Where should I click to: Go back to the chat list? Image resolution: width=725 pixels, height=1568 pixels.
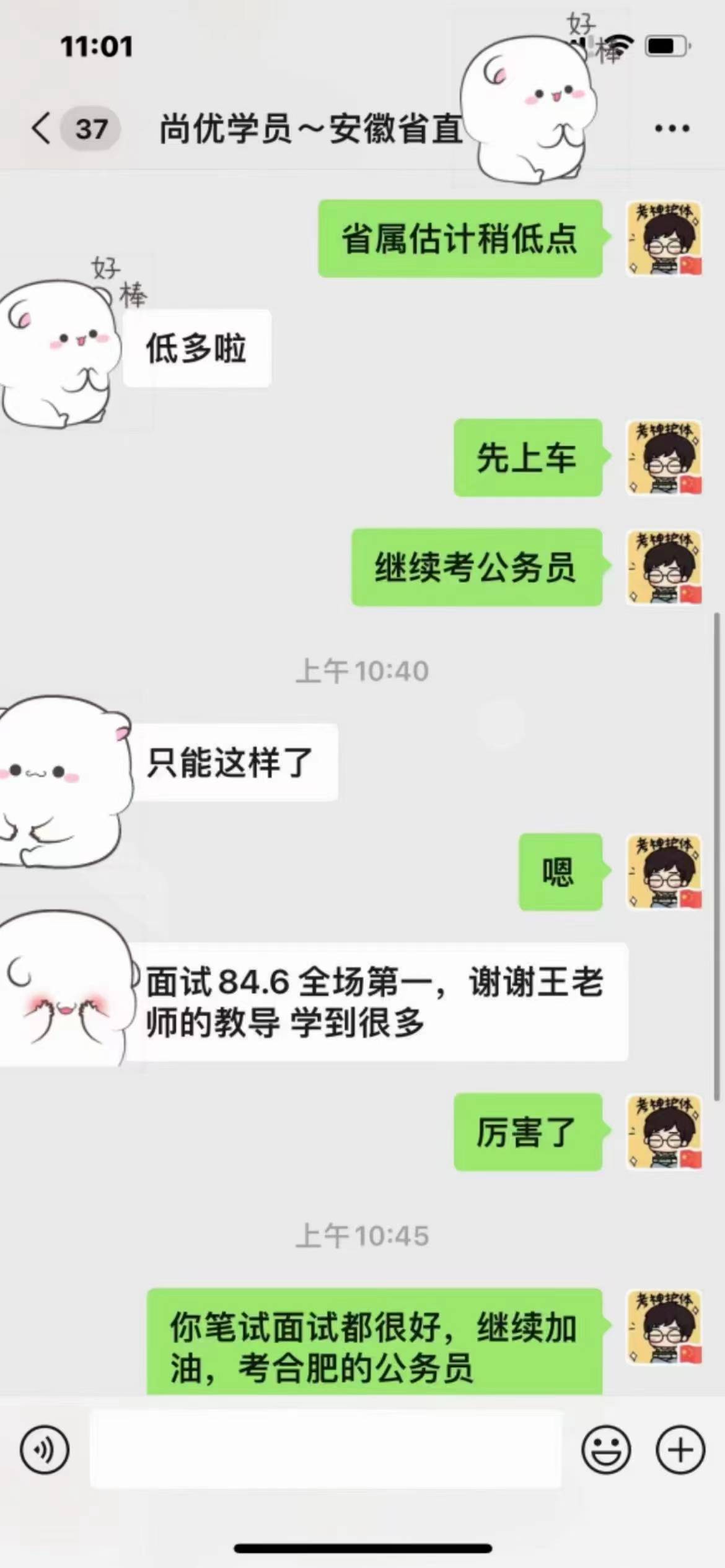pos(42,129)
